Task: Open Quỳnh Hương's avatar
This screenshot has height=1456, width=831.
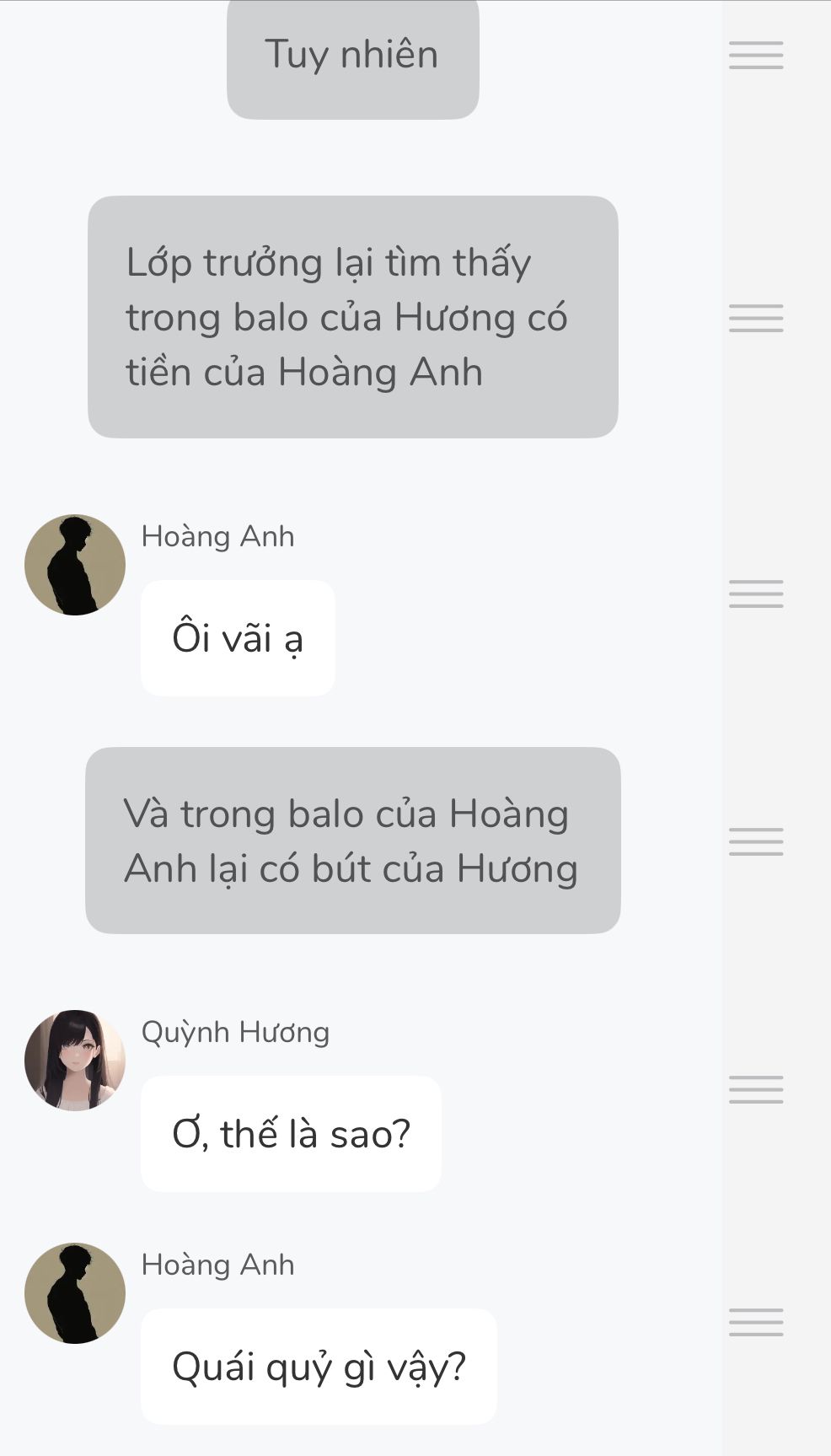Action: coord(75,1060)
